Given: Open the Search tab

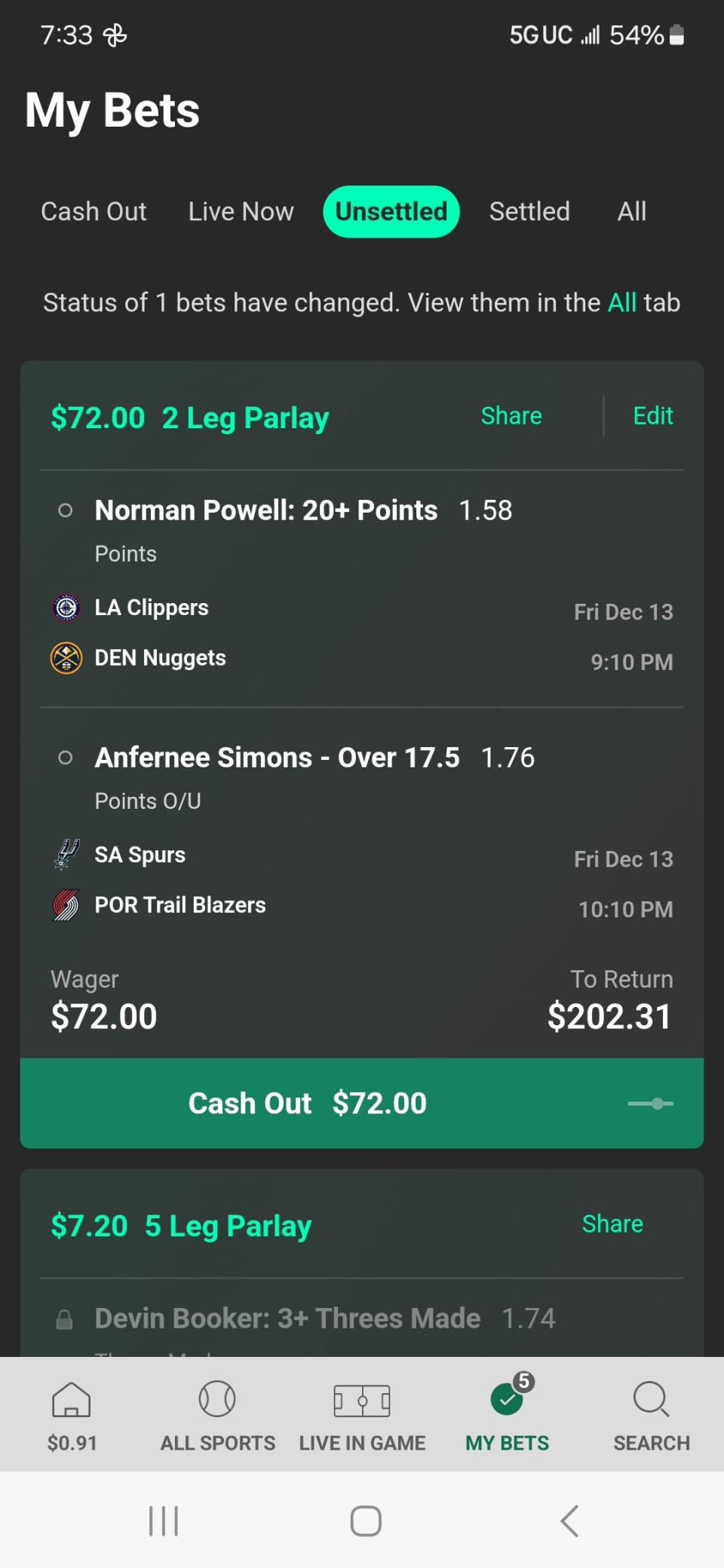Looking at the screenshot, I should [x=652, y=1416].
